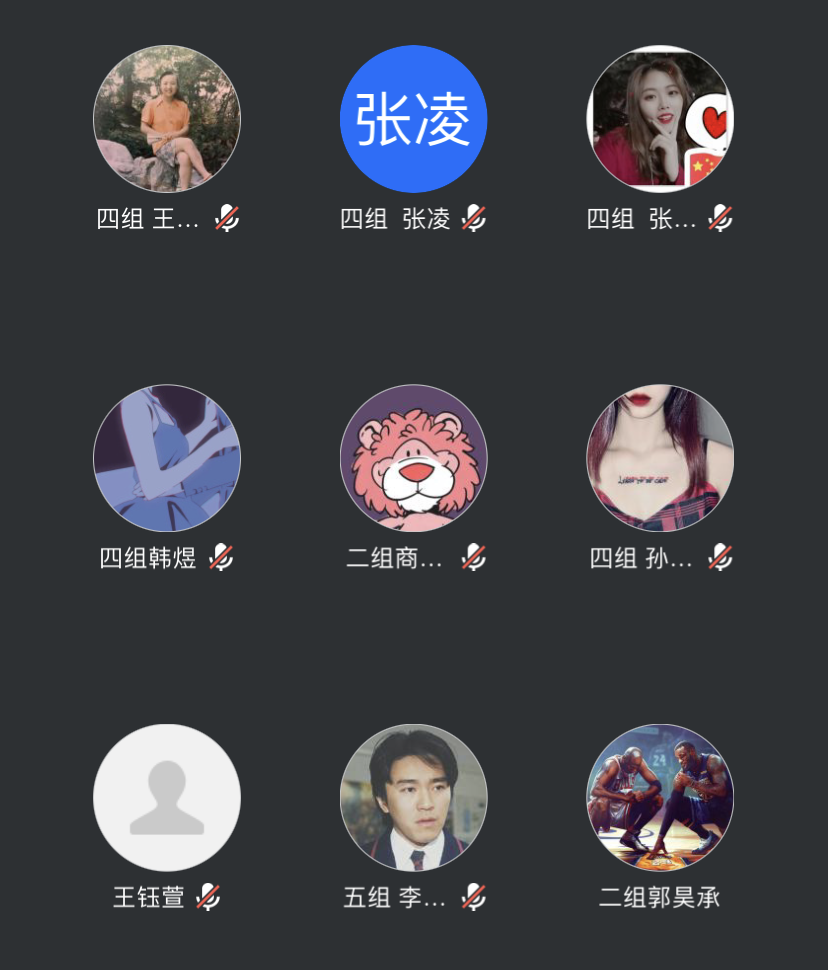Tap the truncated 四组 张… tile with heart sticker
The image size is (828, 970).
[660, 119]
